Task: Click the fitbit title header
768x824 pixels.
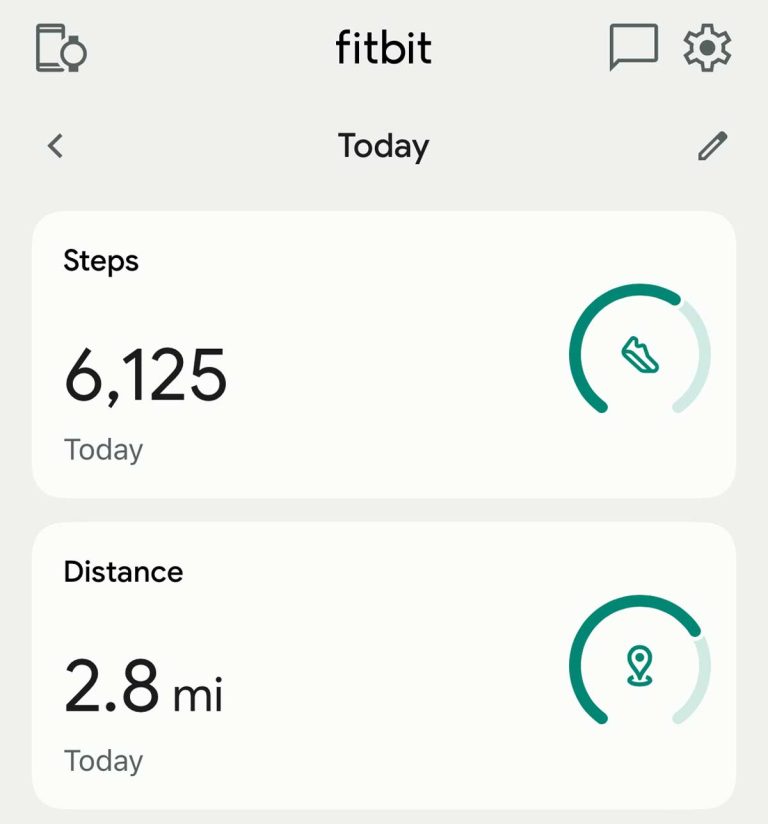Action: point(383,47)
